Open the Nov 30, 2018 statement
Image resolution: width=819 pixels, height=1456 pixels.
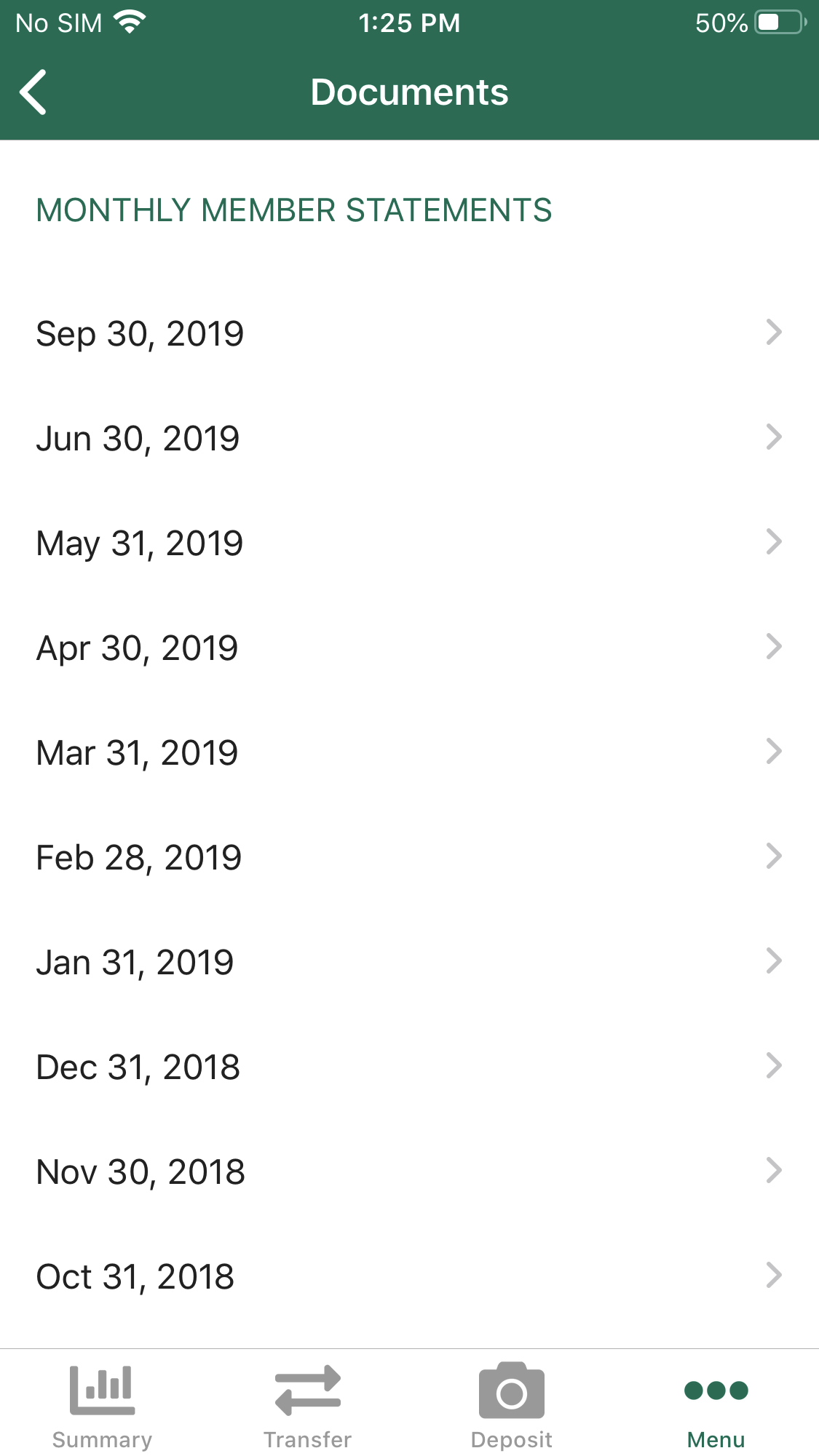pos(409,1171)
